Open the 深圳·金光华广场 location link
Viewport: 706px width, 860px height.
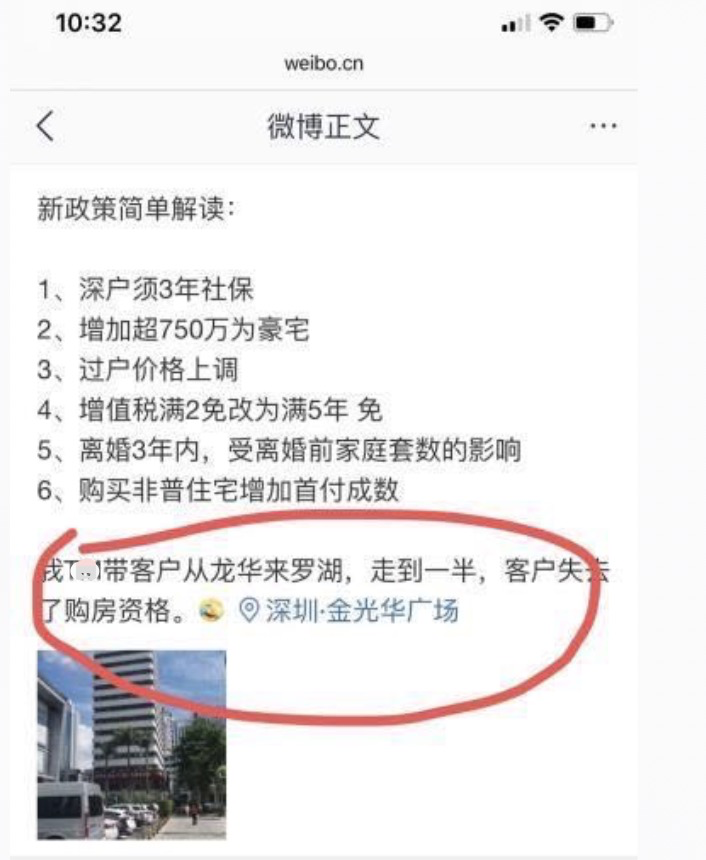[x=350, y=610]
